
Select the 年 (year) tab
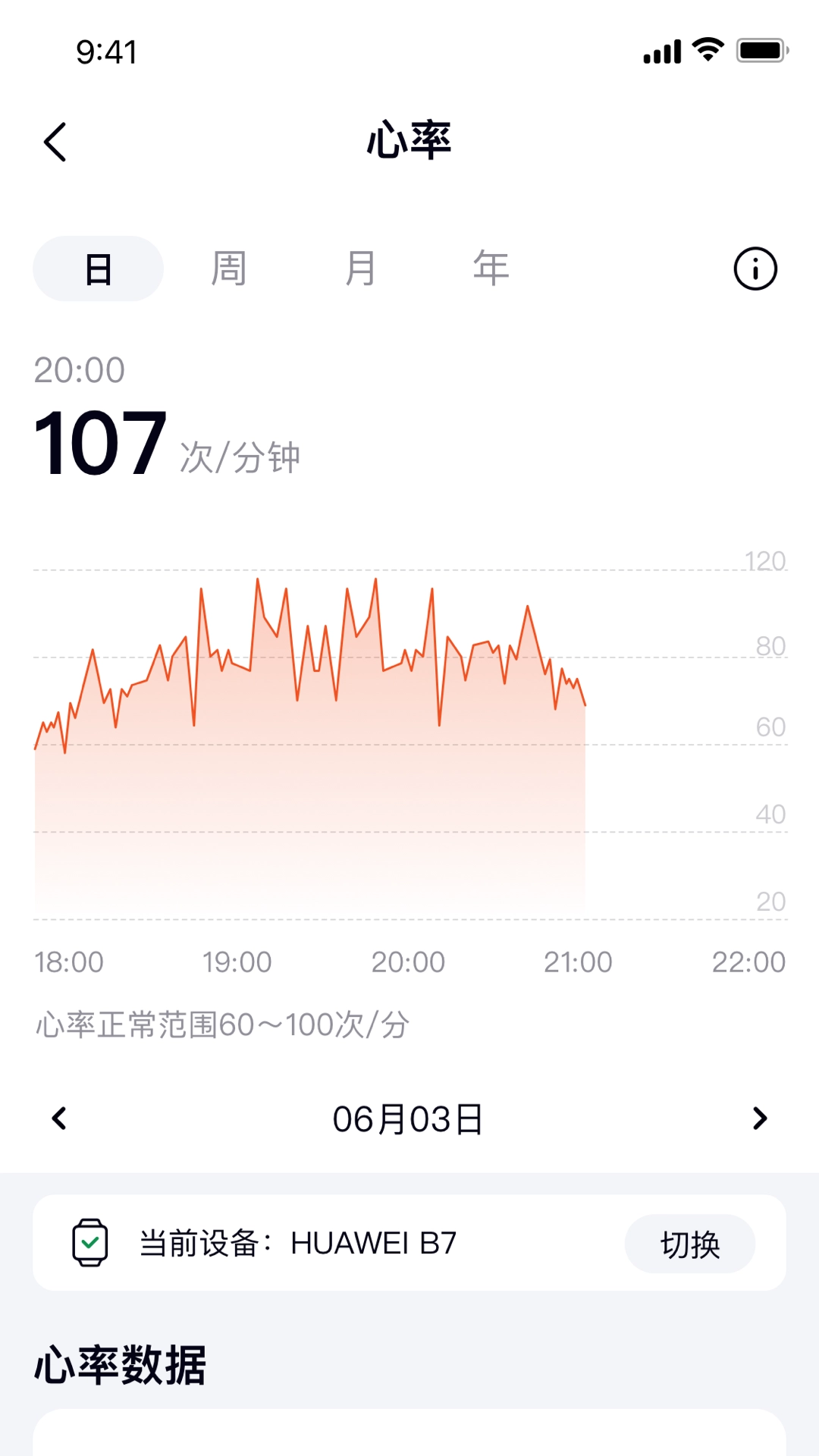tap(489, 268)
